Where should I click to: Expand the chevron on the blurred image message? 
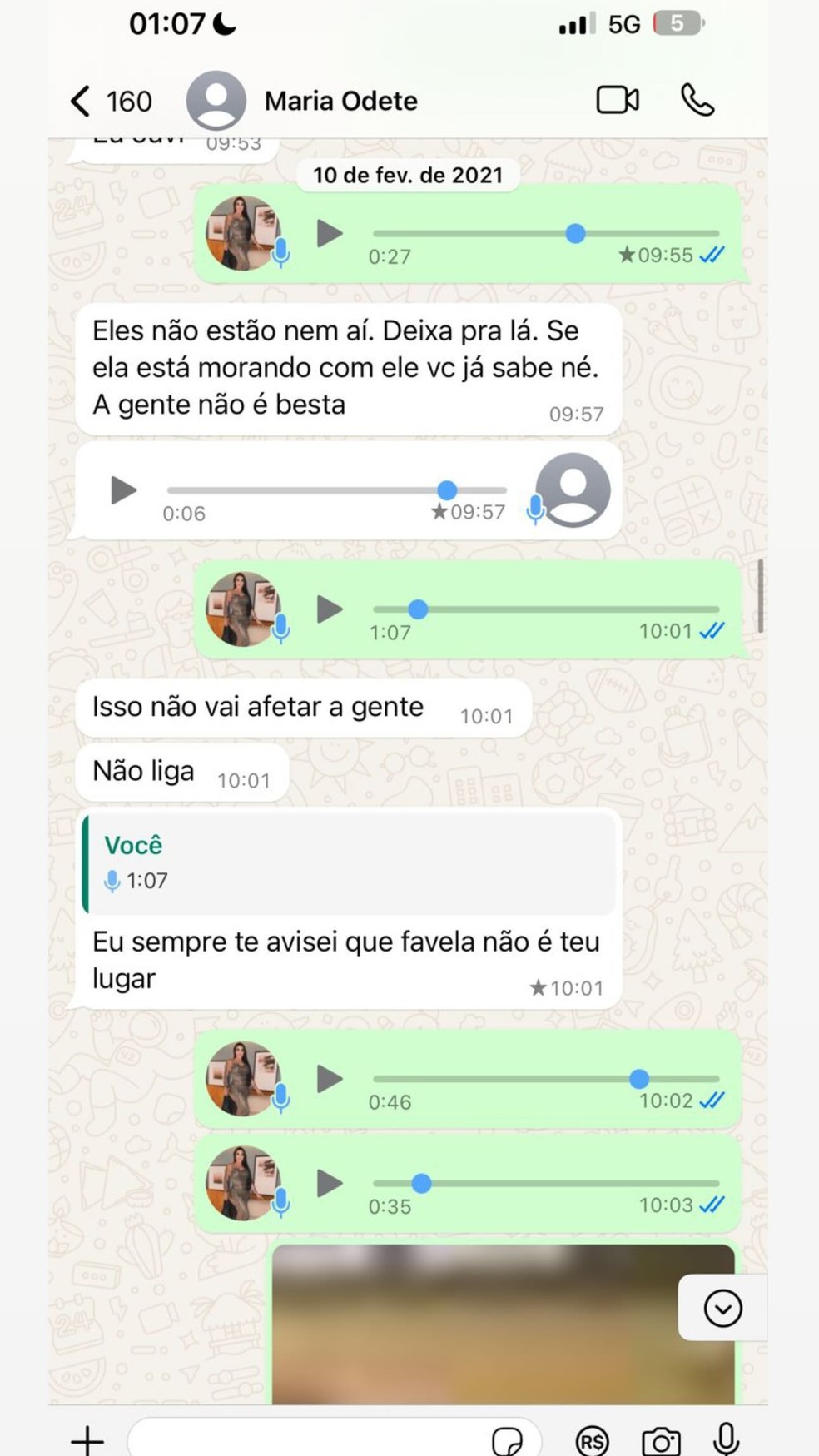point(721,1308)
